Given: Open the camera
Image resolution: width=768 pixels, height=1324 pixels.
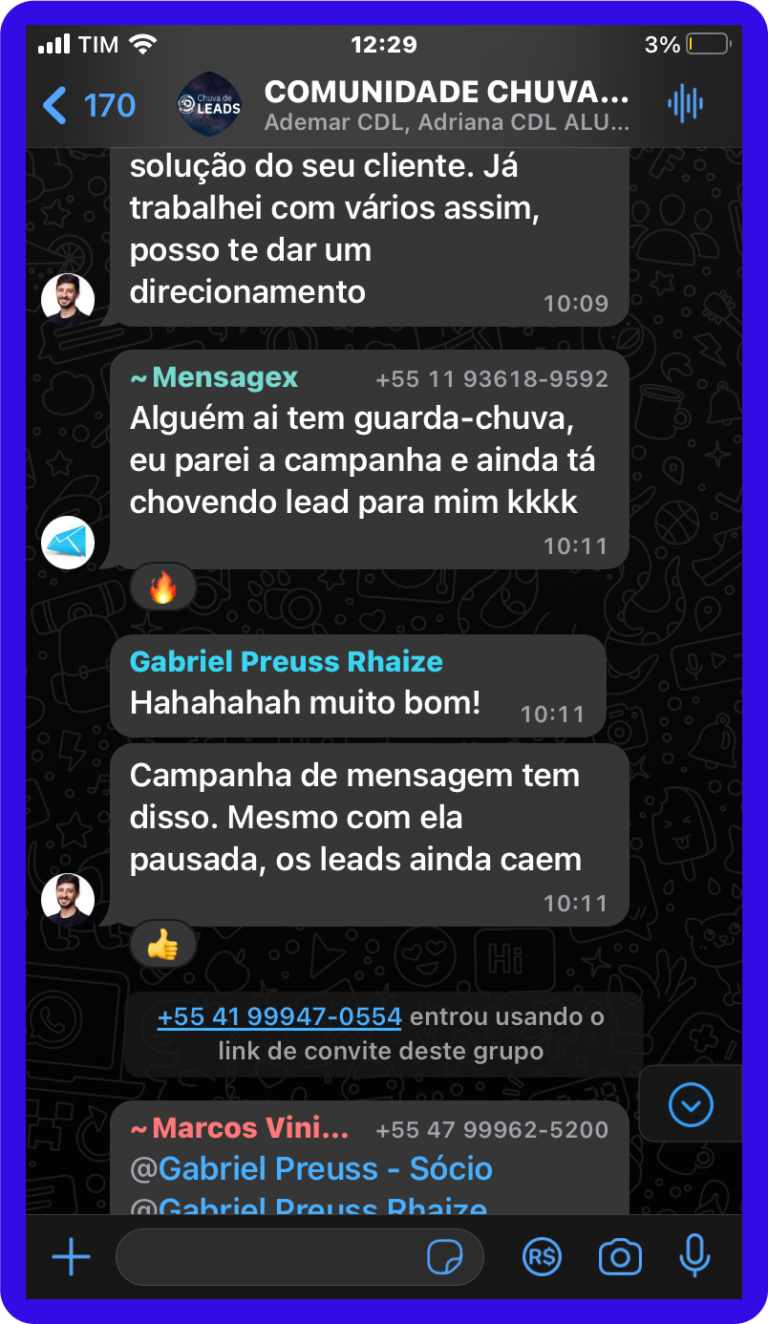Looking at the screenshot, I should [x=619, y=1257].
